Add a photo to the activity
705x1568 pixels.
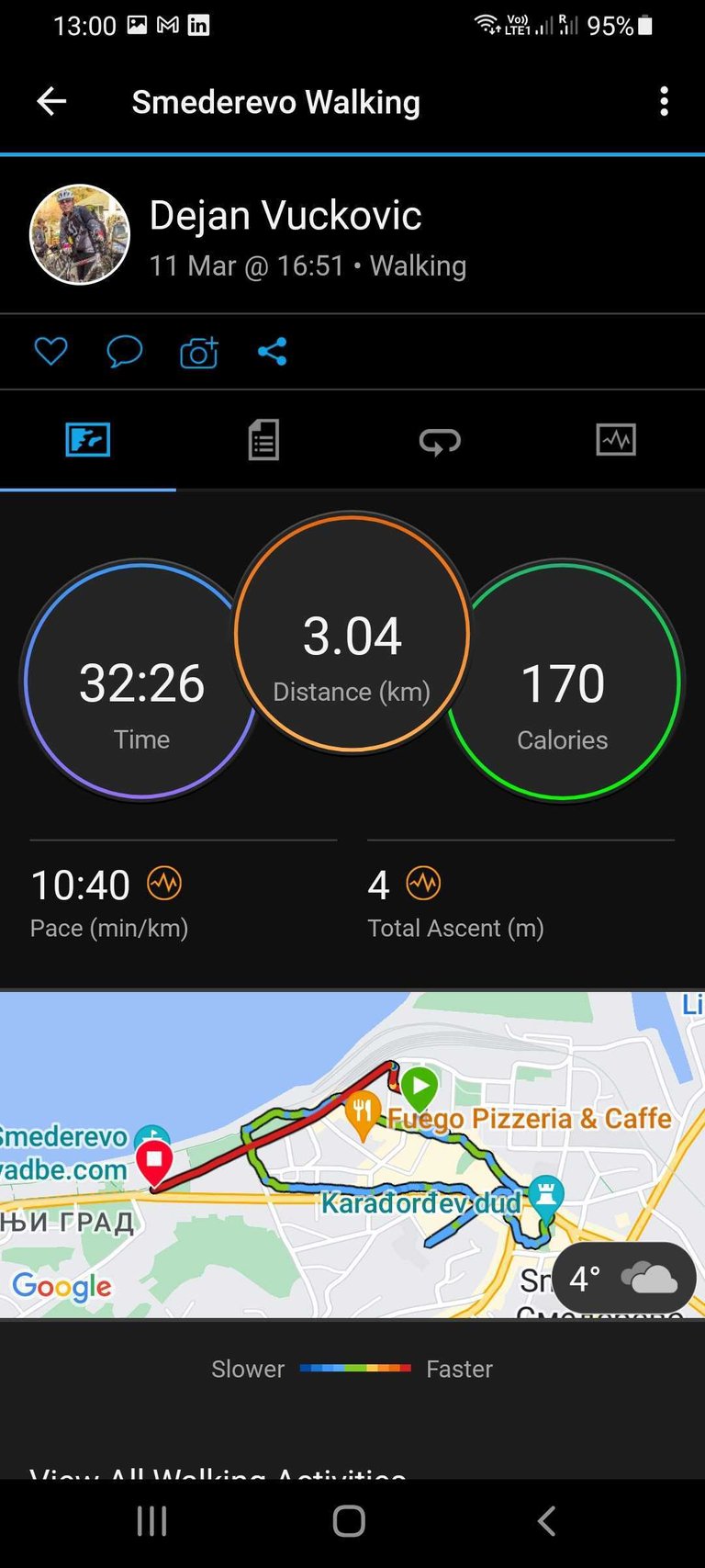(198, 352)
